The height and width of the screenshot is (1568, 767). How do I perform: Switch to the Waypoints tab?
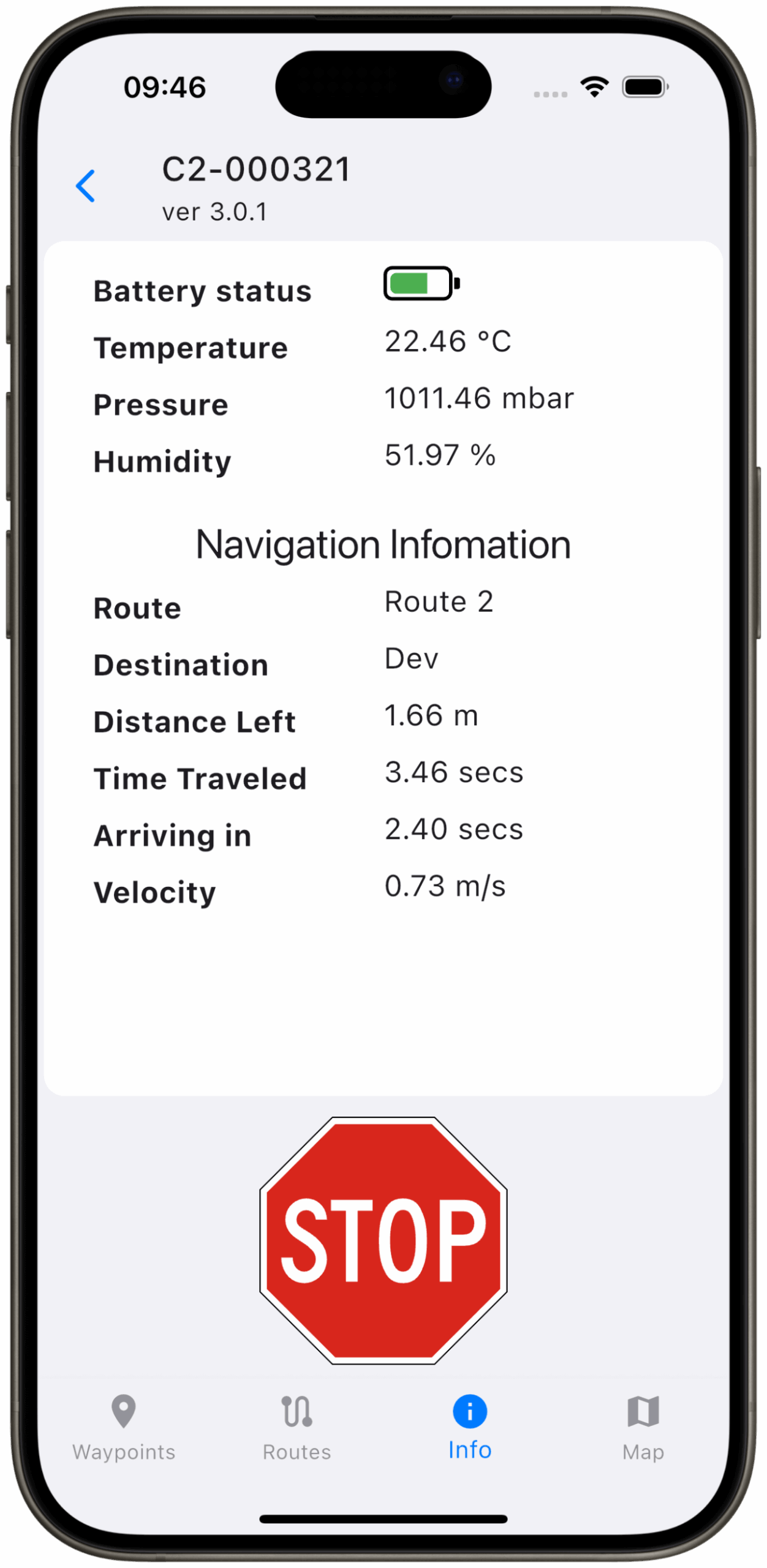tap(124, 1428)
